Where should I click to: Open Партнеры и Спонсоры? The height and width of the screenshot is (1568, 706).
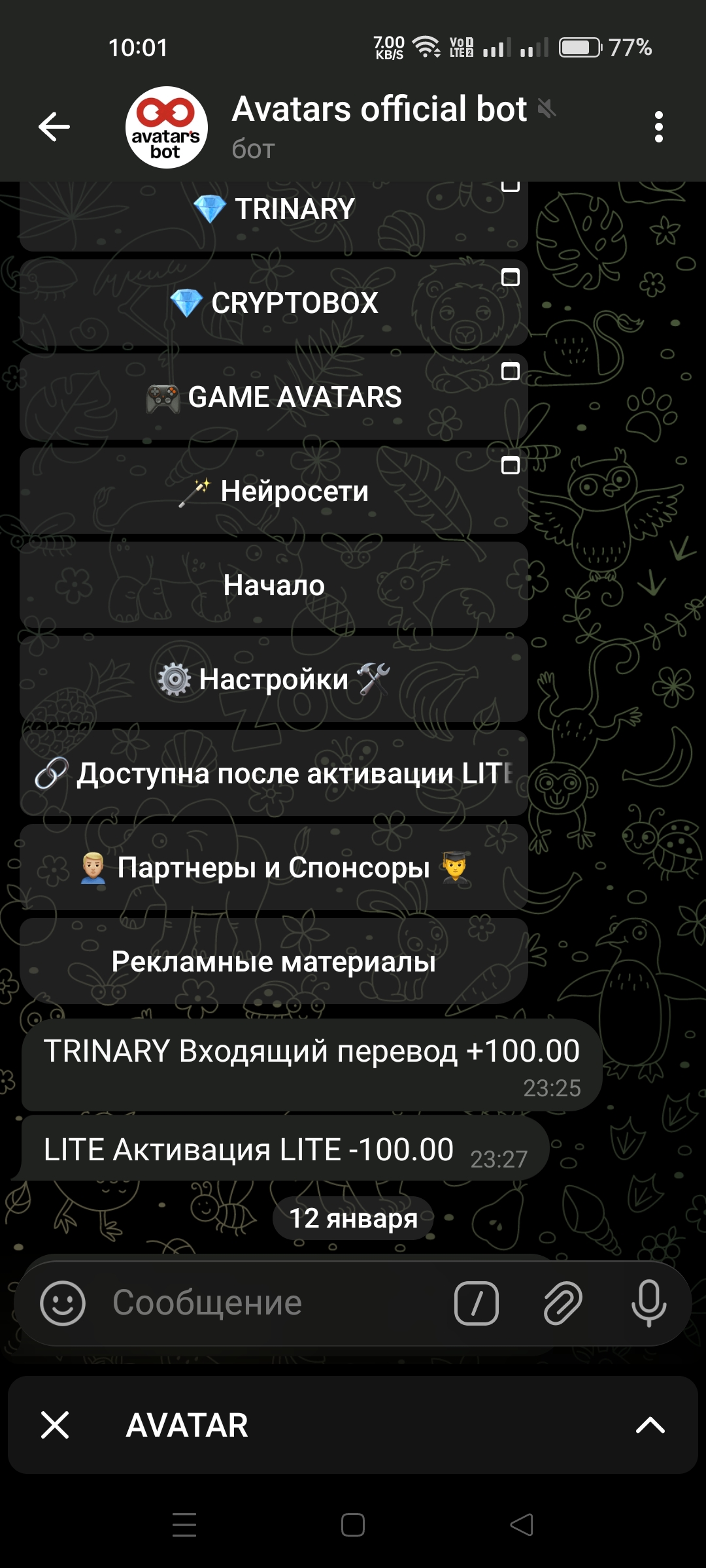point(273,868)
